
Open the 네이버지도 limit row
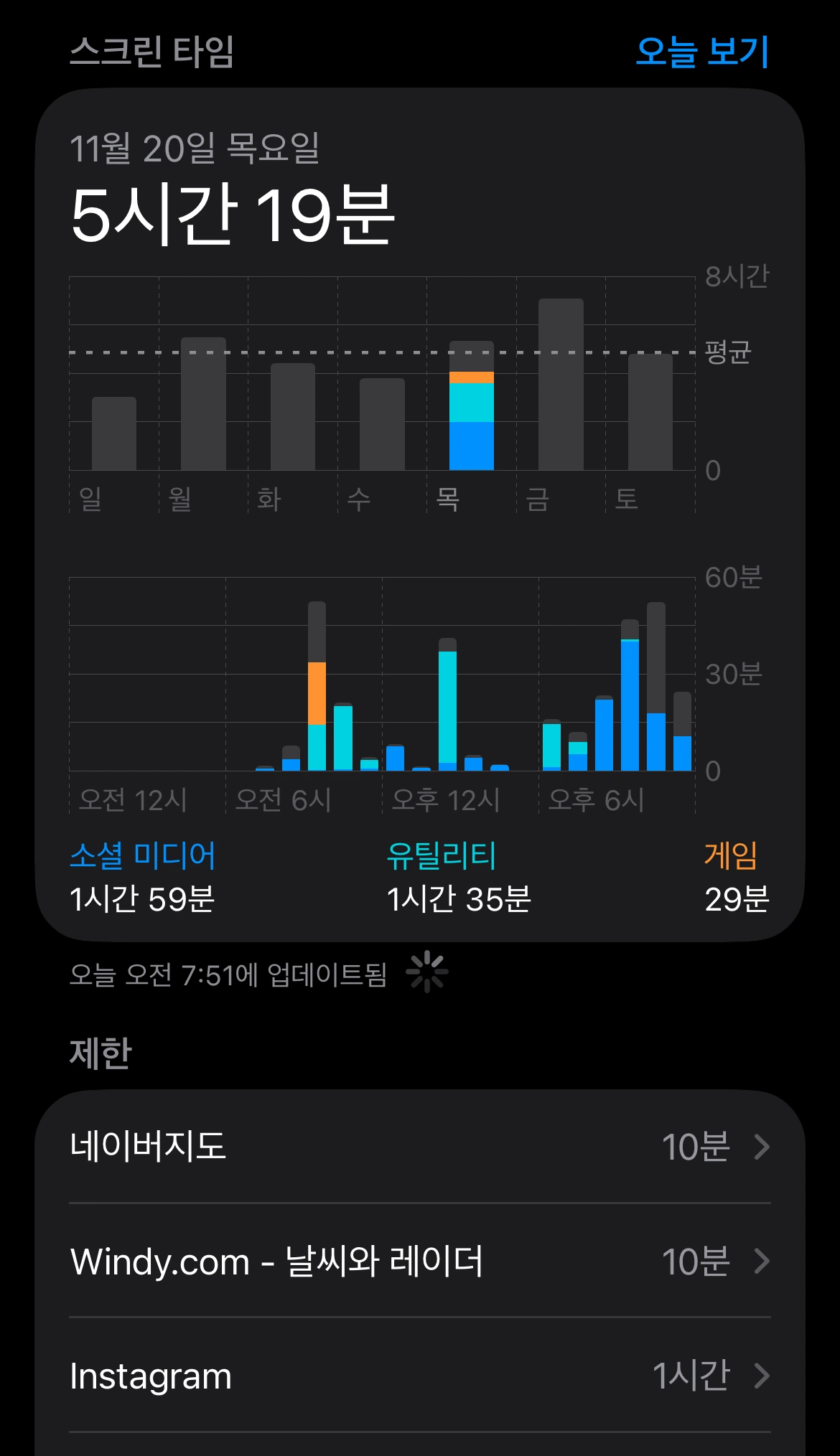click(420, 1146)
